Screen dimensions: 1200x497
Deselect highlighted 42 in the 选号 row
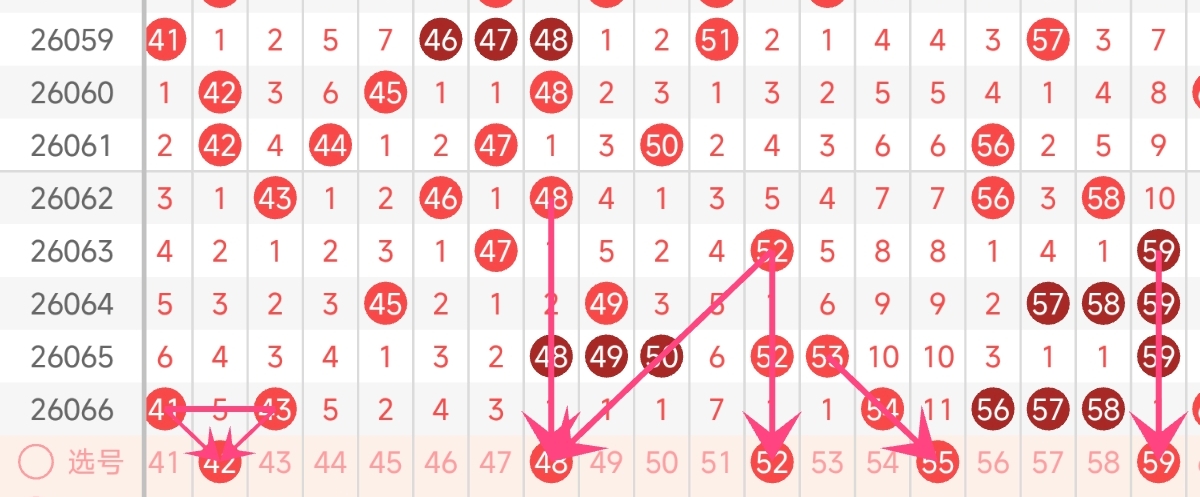[220, 462]
